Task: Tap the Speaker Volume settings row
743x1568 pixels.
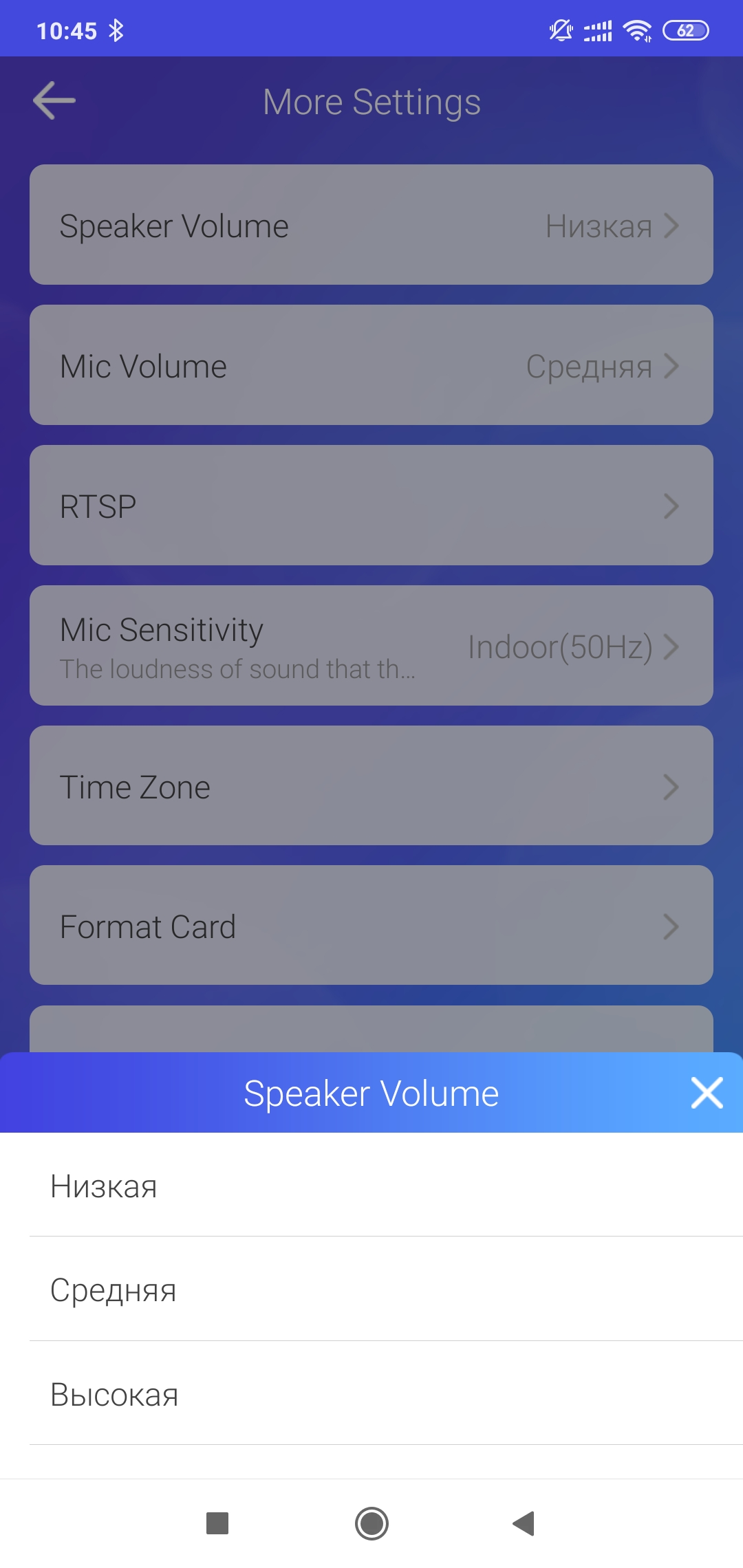Action: 371,225
